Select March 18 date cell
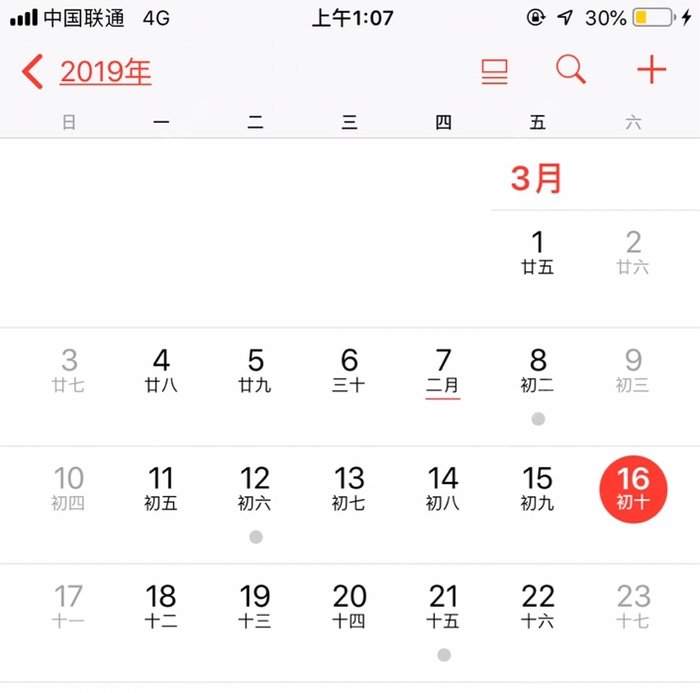This screenshot has width=700, height=693. click(161, 607)
